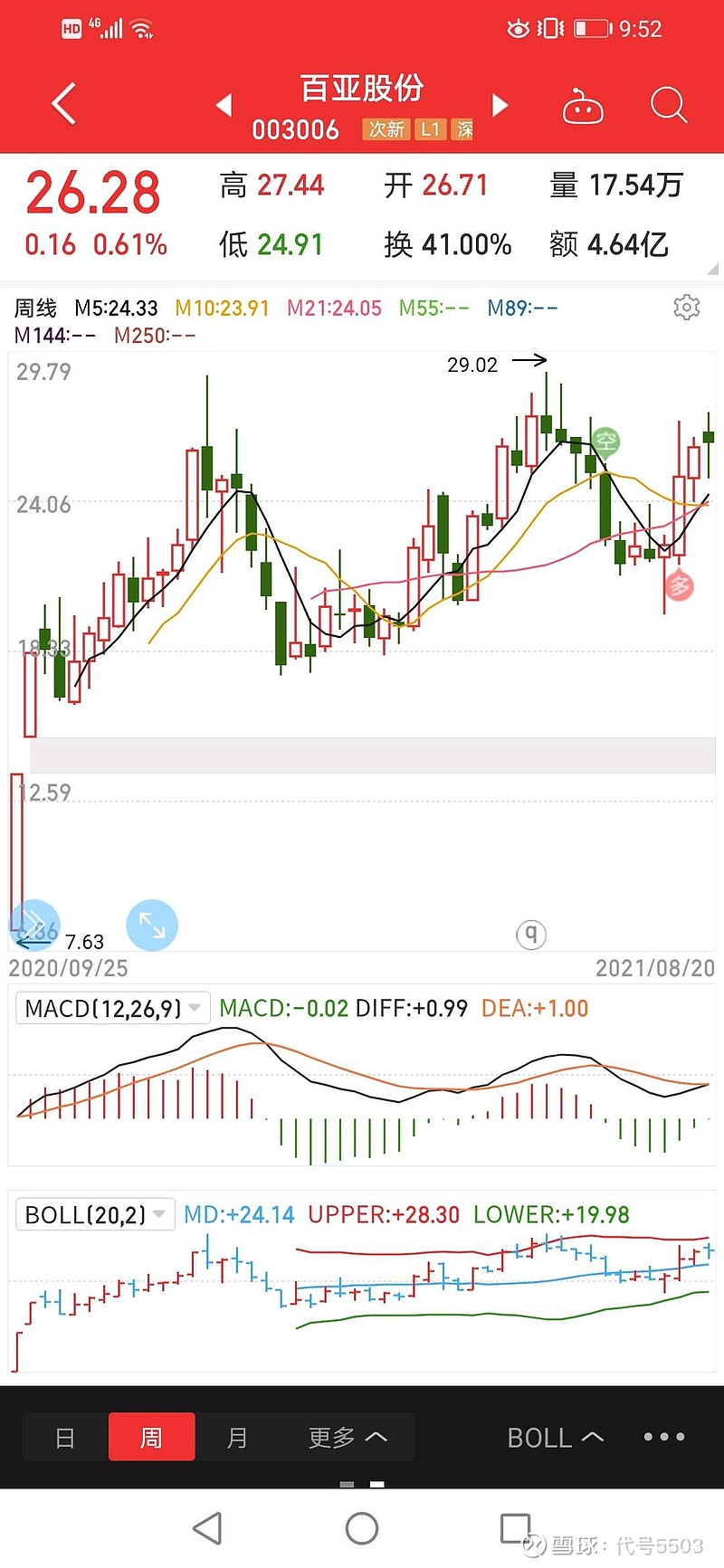Select the weekly 周 chart tab
Screen dimensions: 724x1568
(x=151, y=1437)
